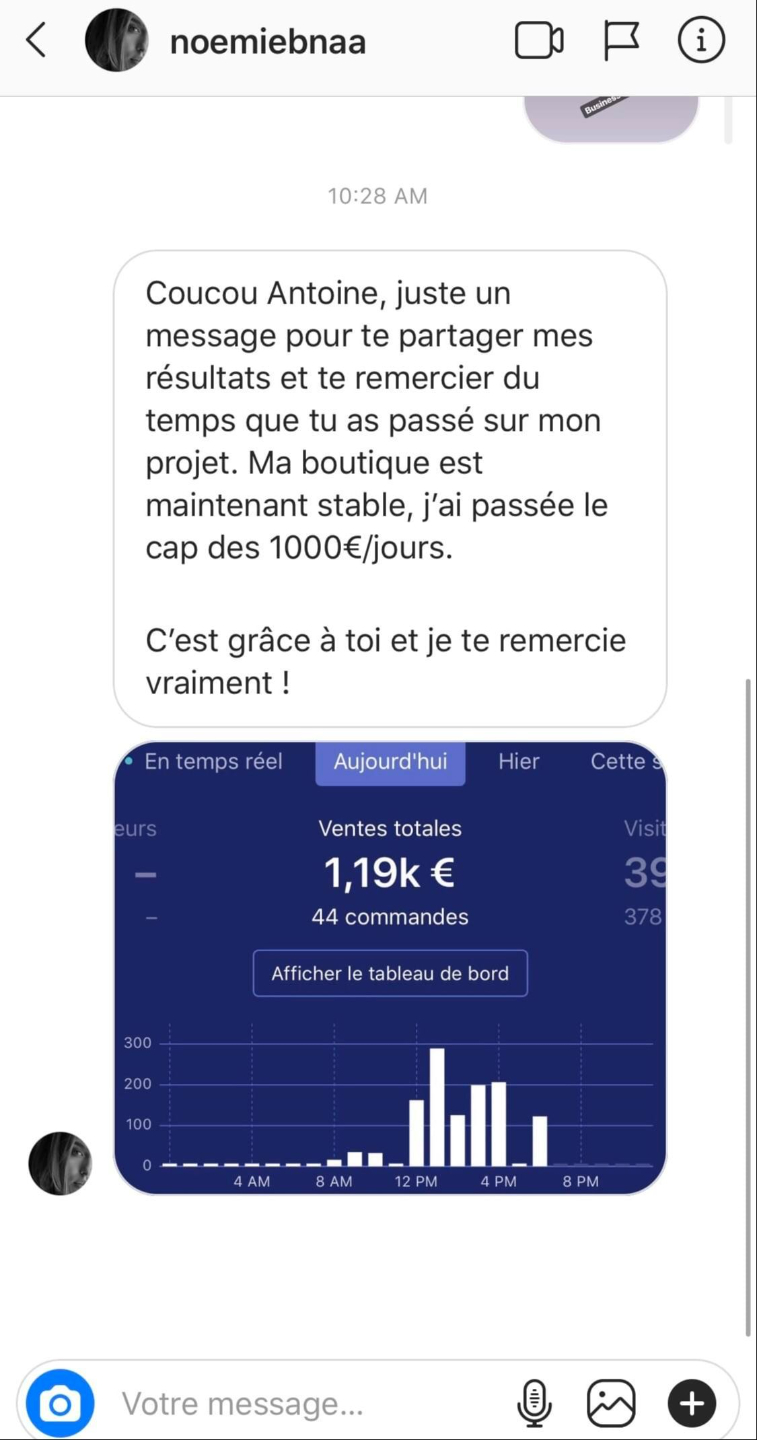Image resolution: width=757 pixels, height=1440 pixels.
Task: Record a voice message
Action: (534, 1404)
